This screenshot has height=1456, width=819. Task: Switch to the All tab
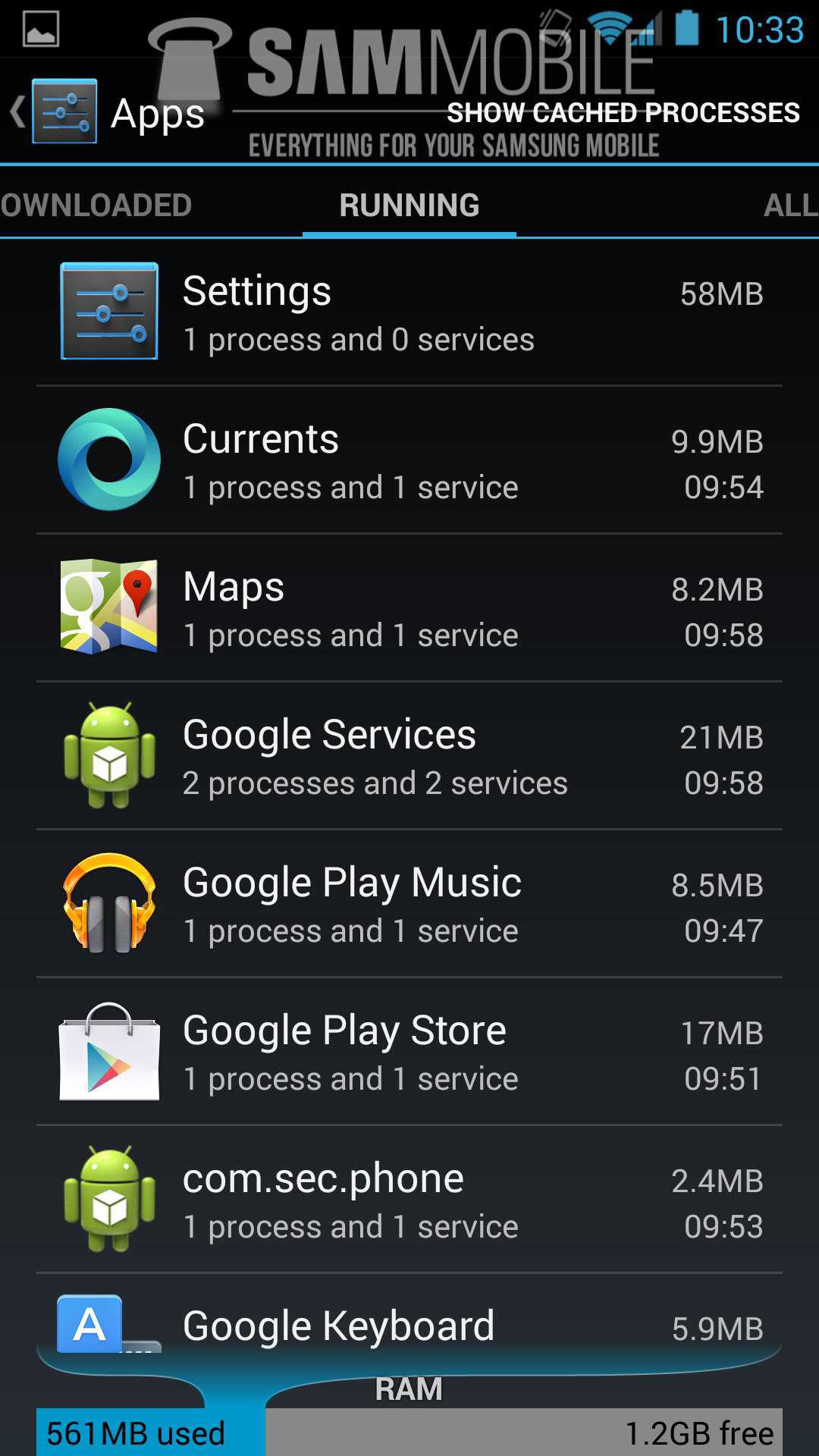[789, 206]
